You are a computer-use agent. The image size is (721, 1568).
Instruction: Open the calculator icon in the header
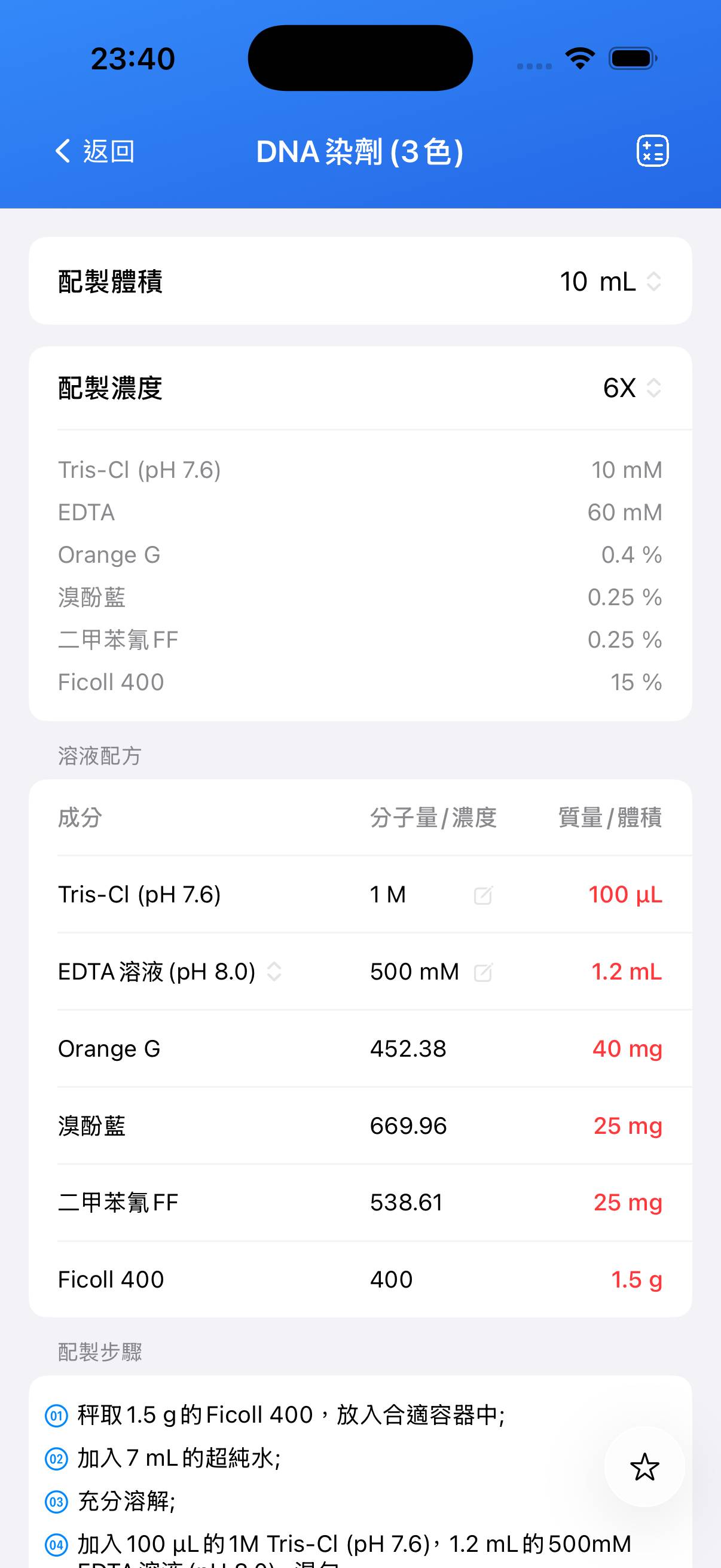652,151
